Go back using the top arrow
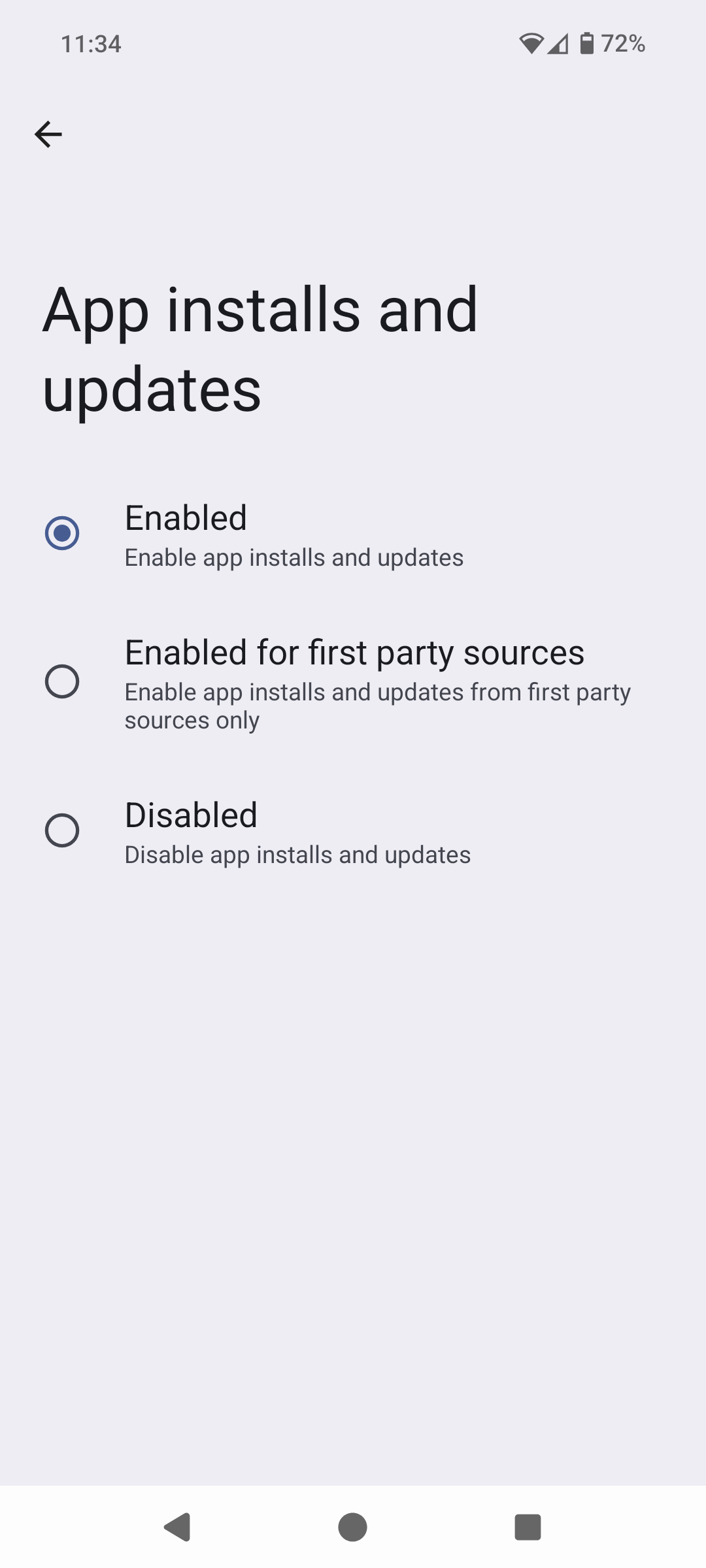The width and height of the screenshot is (706, 1568). [48, 135]
